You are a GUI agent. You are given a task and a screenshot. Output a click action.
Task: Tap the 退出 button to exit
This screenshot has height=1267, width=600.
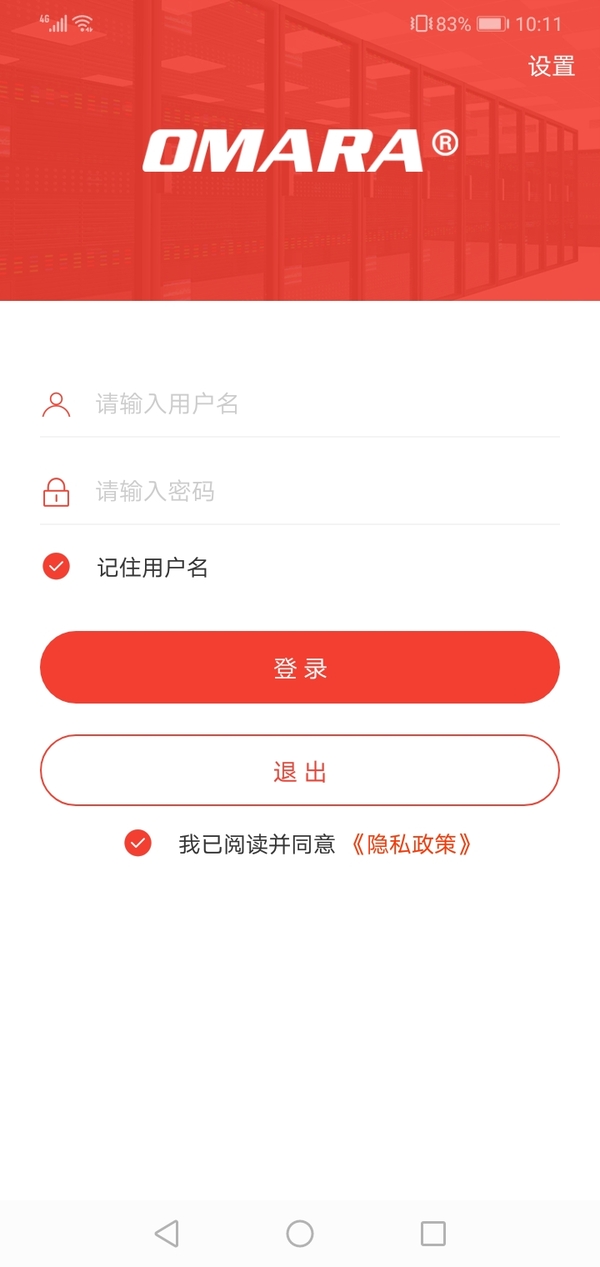pyautogui.click(x=300, y=771)
